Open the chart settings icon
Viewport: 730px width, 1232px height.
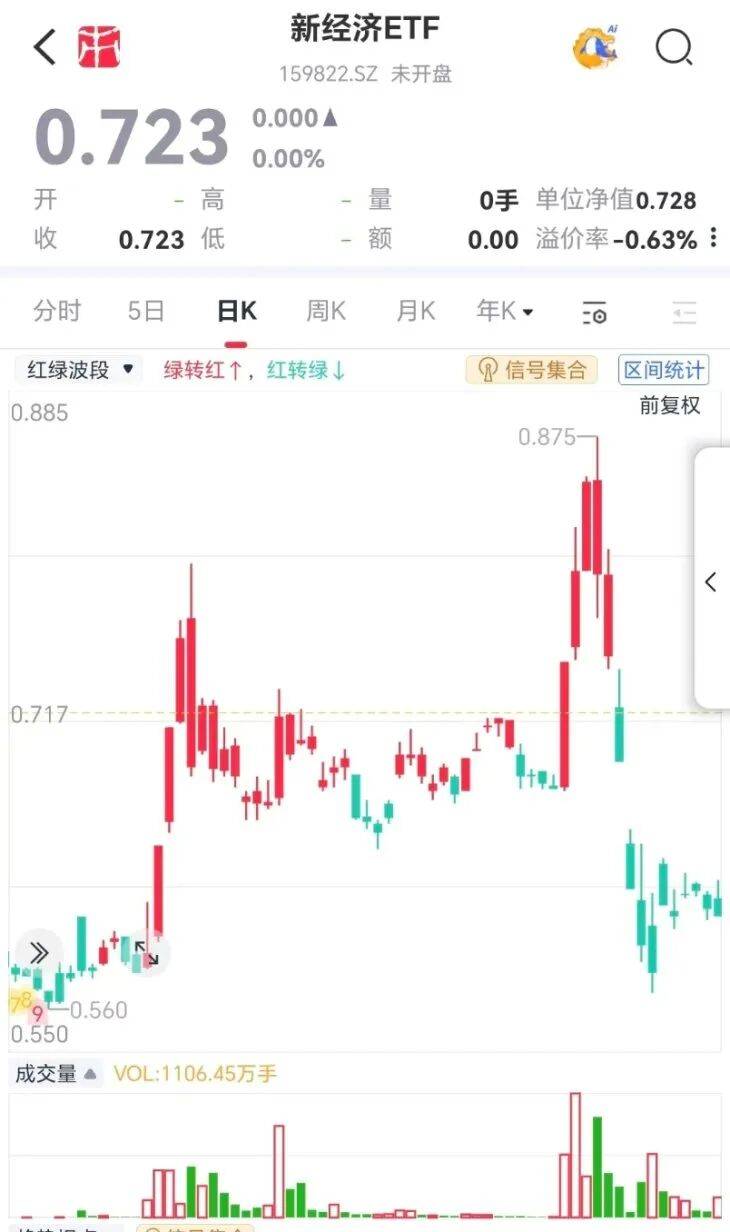tap(594, 313)
